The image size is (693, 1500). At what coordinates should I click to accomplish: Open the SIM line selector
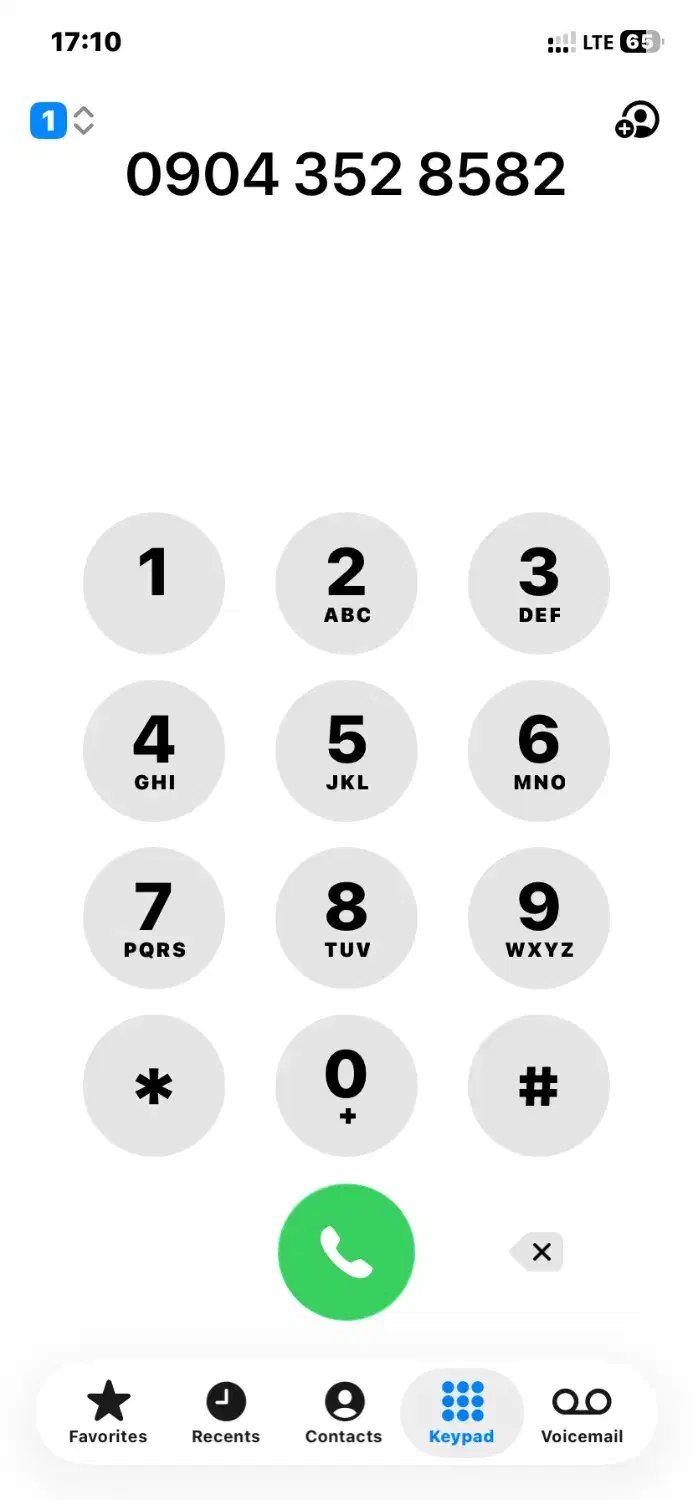tap(63, 121)
